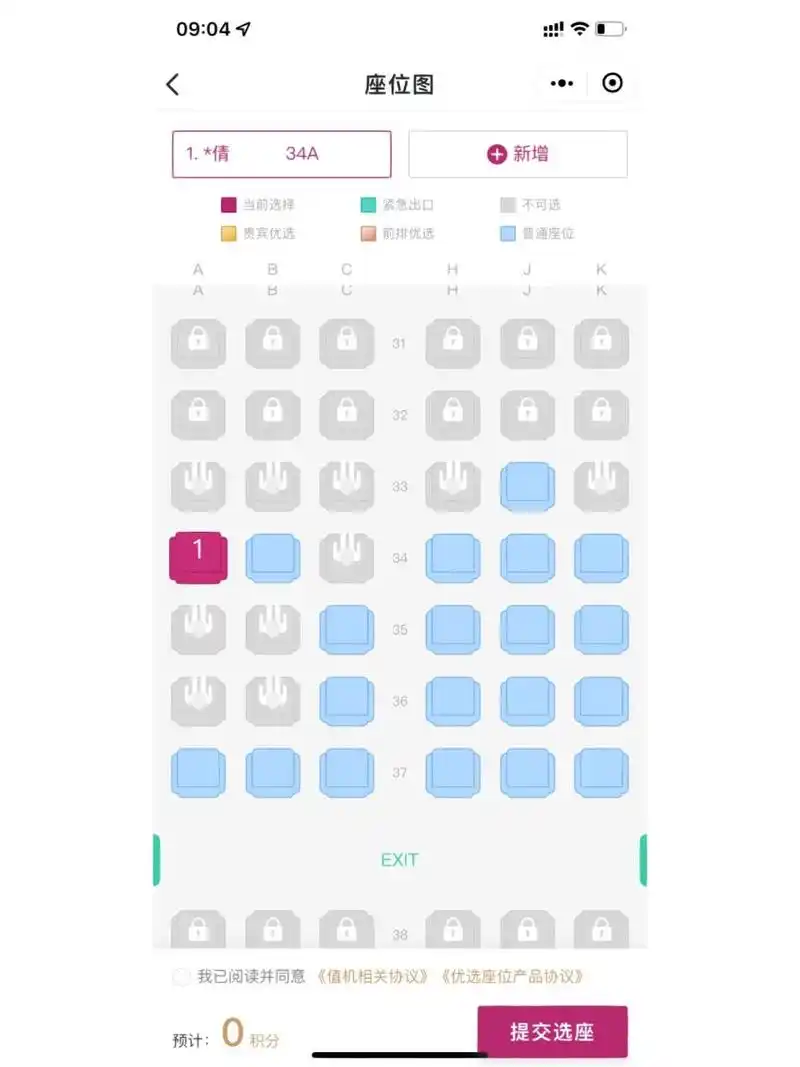Image resolution: width=800 pixels, height=1067 pixels.
Task: Select seat 35J
Action: (x=527, y=630)
